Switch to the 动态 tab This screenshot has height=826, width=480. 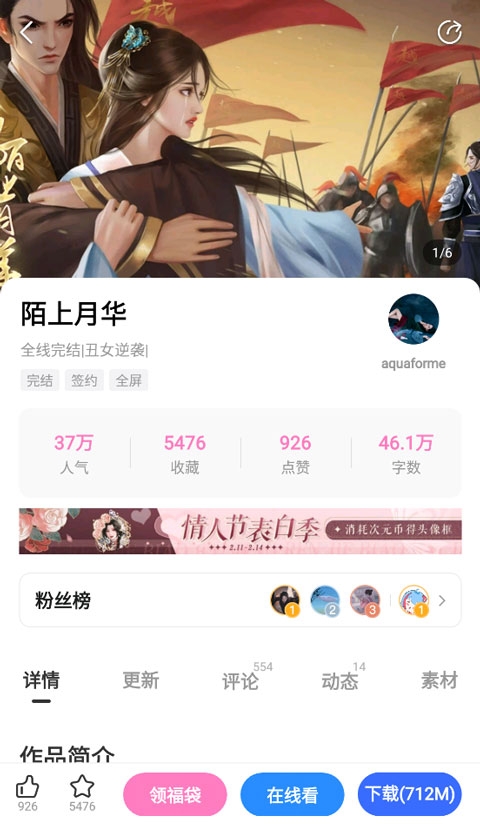pos(340,681)
